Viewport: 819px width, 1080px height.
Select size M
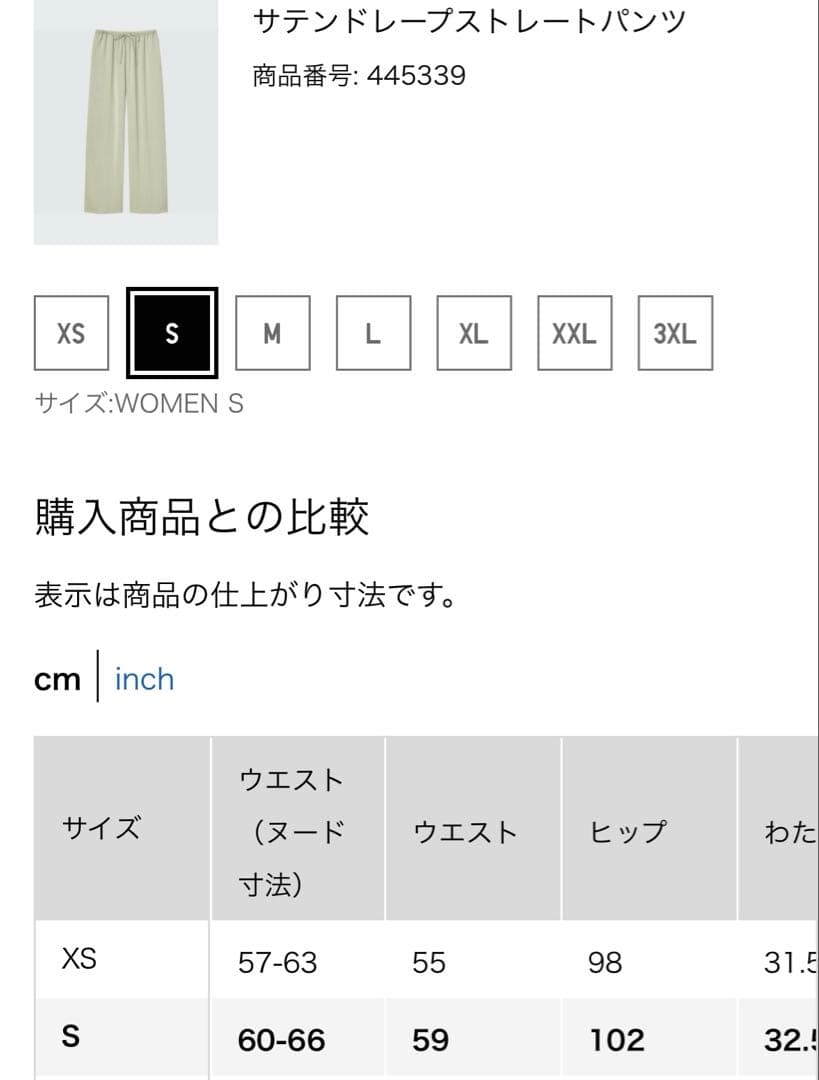pos(272,333)
